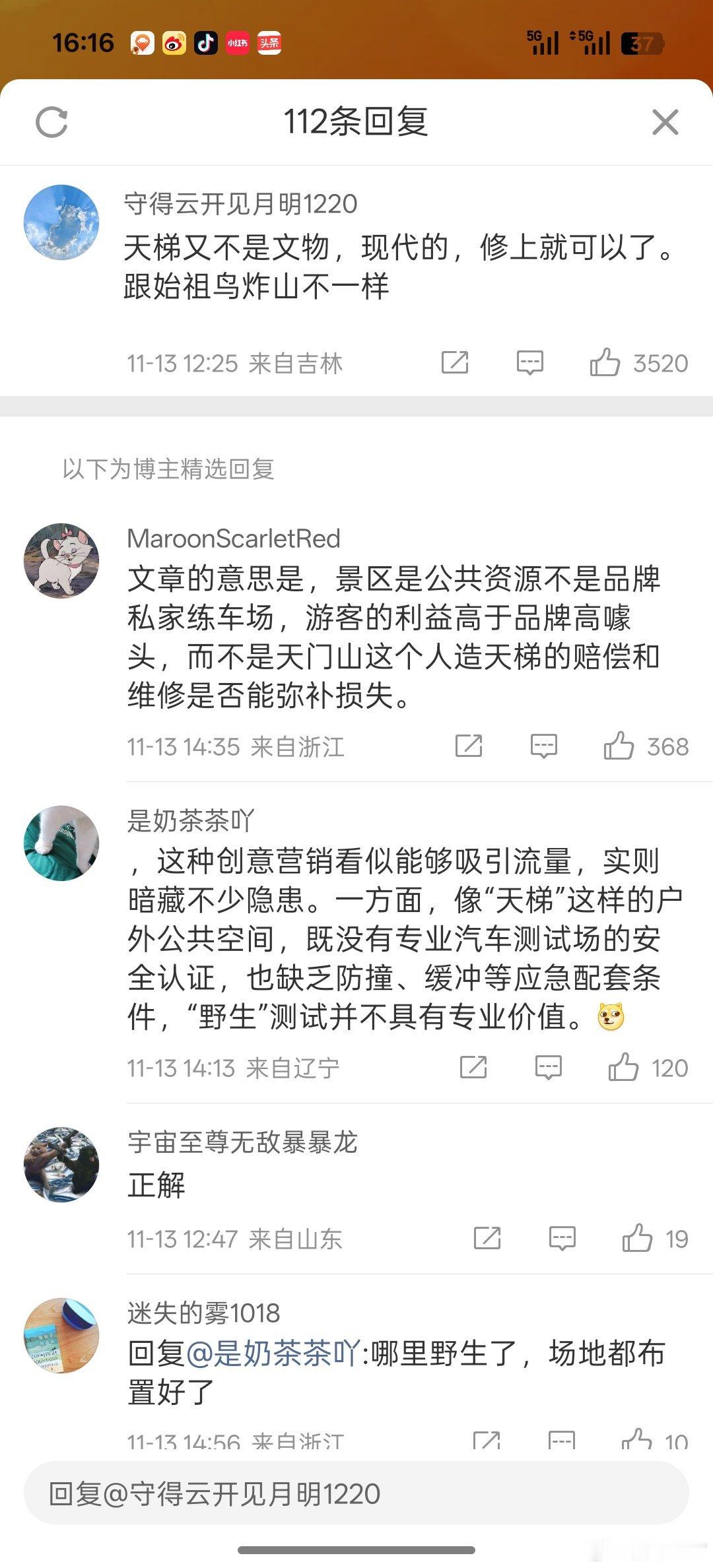Close the replies panel with the X
Screen dimensions: 713x1568
pyautogui.click(x=665, y=123)
